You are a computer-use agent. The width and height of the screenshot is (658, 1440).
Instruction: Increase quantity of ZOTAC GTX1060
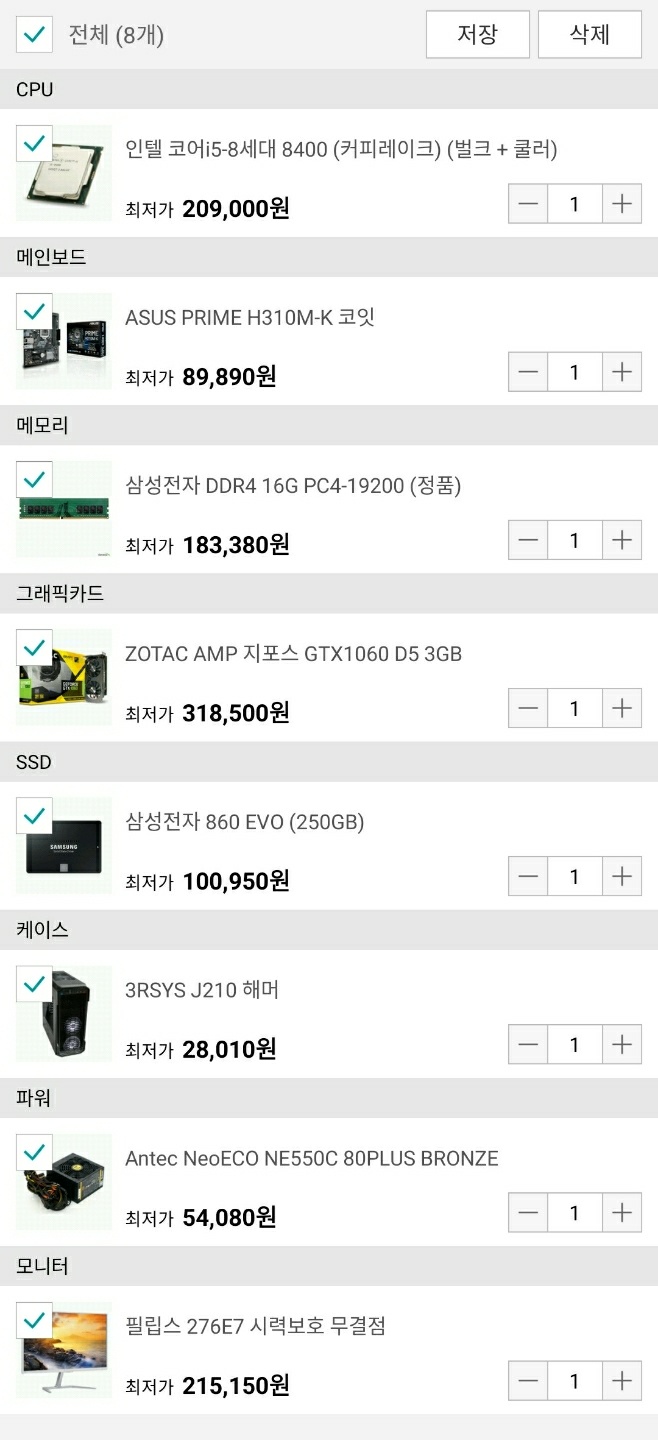[622, 708]
